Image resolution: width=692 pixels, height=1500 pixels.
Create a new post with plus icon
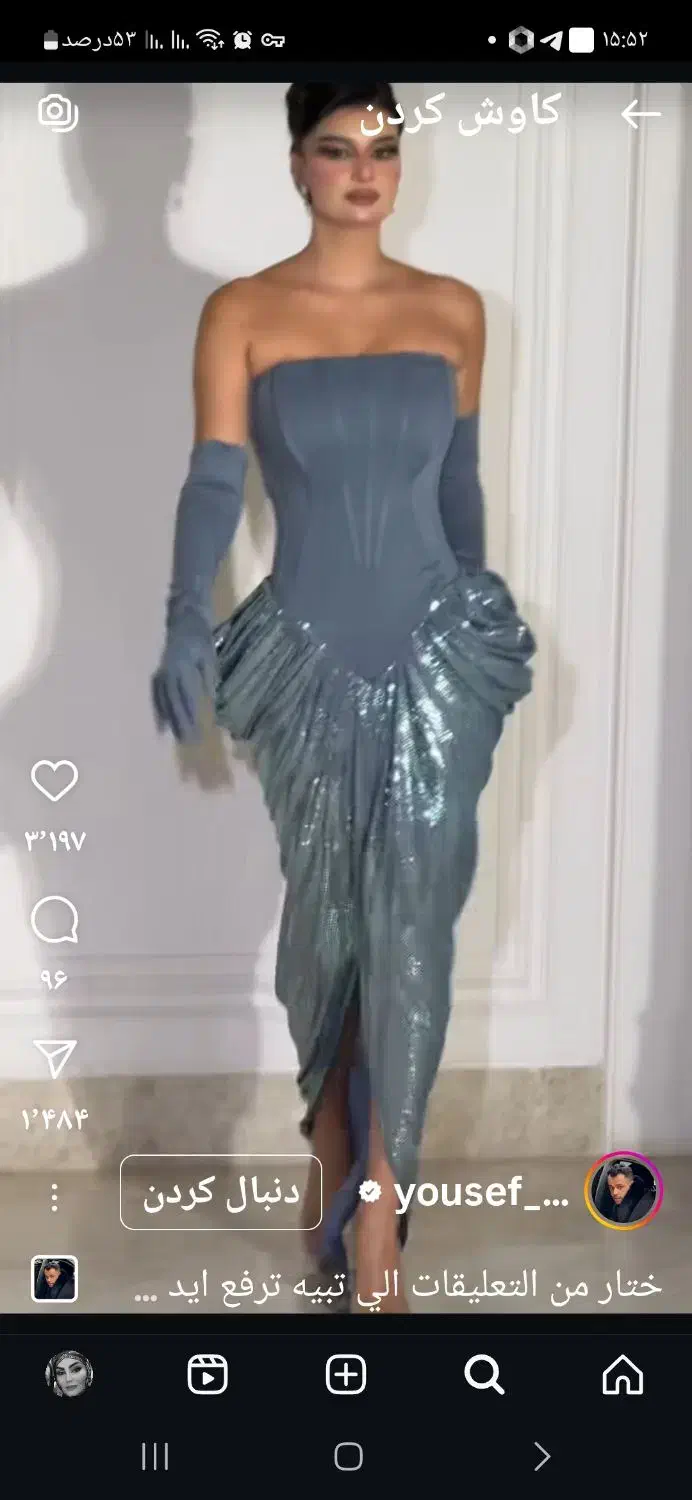(x=346, y=1375)
